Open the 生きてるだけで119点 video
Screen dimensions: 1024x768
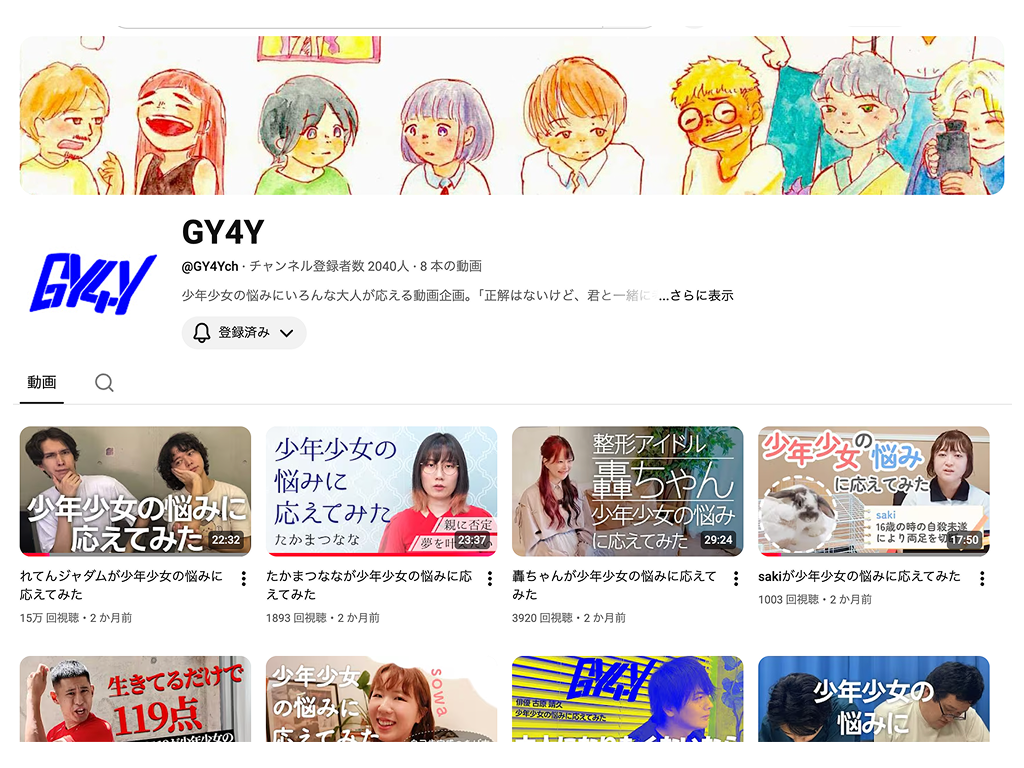tap(135, 699)
